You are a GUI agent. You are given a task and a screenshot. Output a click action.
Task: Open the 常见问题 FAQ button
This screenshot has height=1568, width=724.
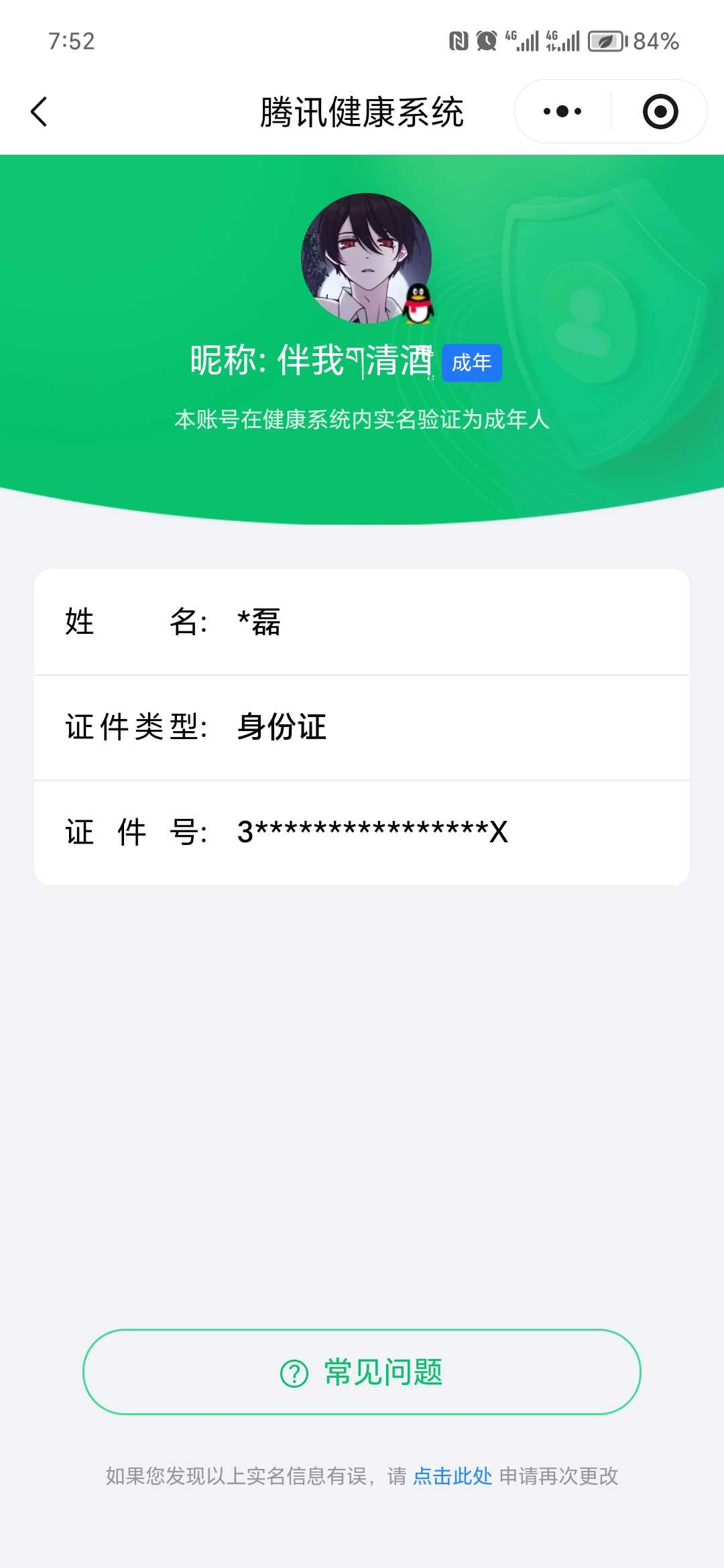click(x=362, y=1372)
